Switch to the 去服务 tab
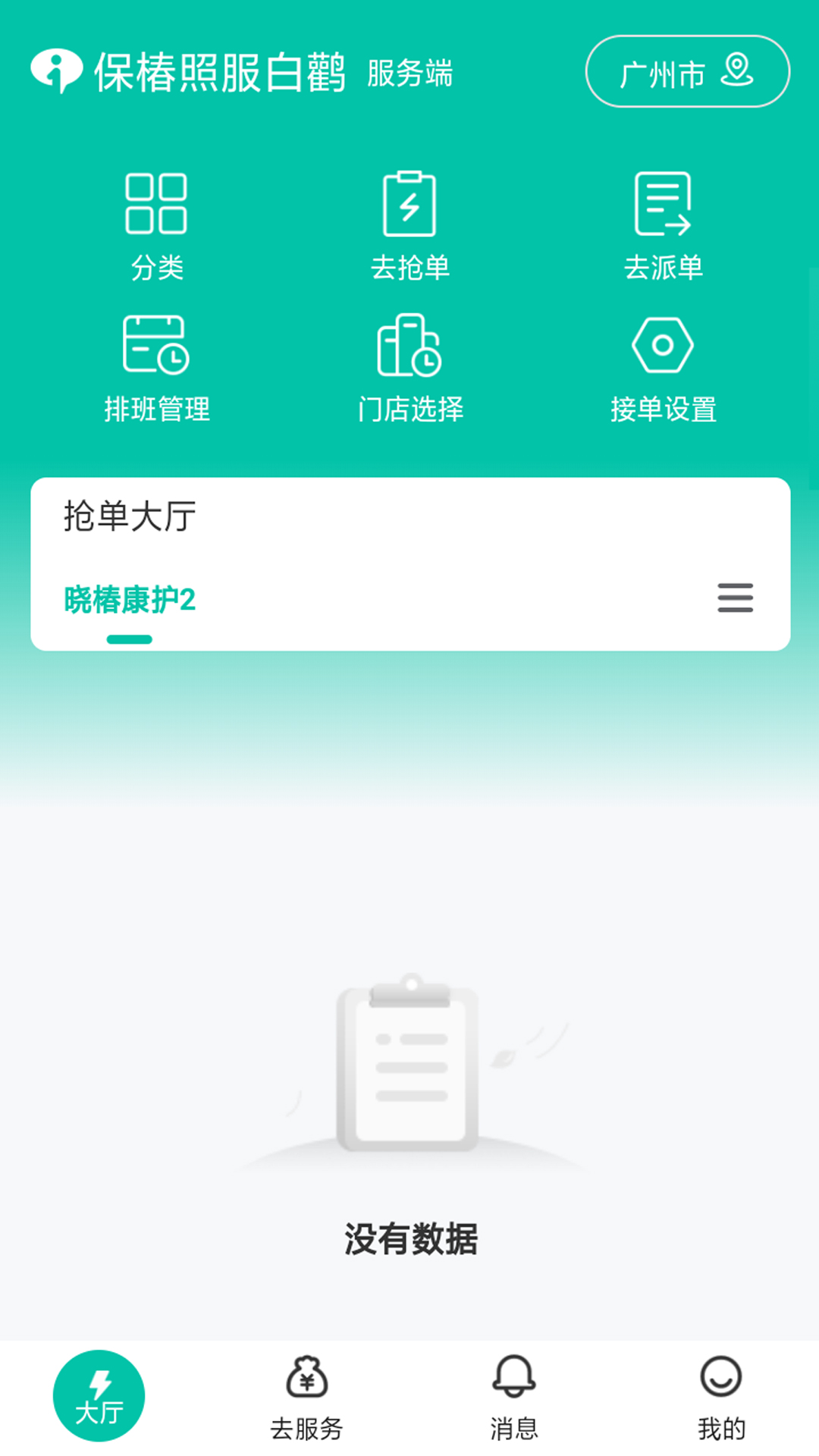819x1456 pixels. click(306, 1398)
